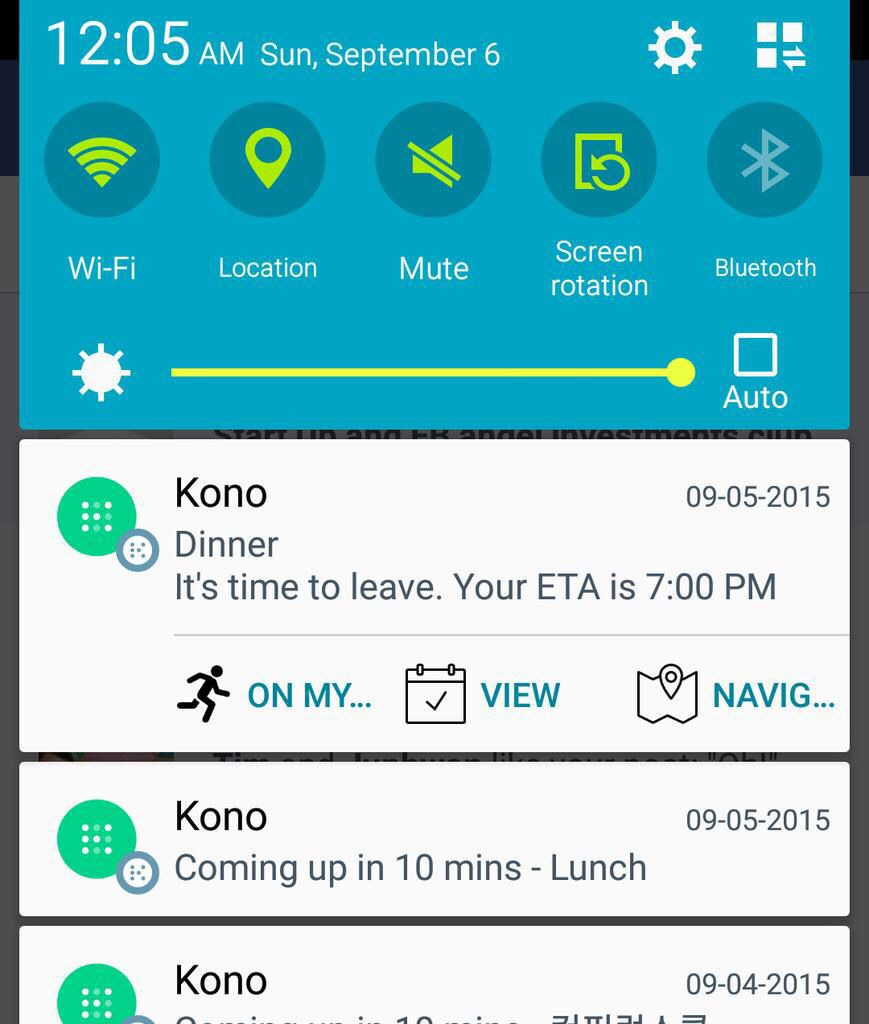869x1024 pixels.
Task: Tap ON MY... action for Dinner
Action: click(275, 695)
